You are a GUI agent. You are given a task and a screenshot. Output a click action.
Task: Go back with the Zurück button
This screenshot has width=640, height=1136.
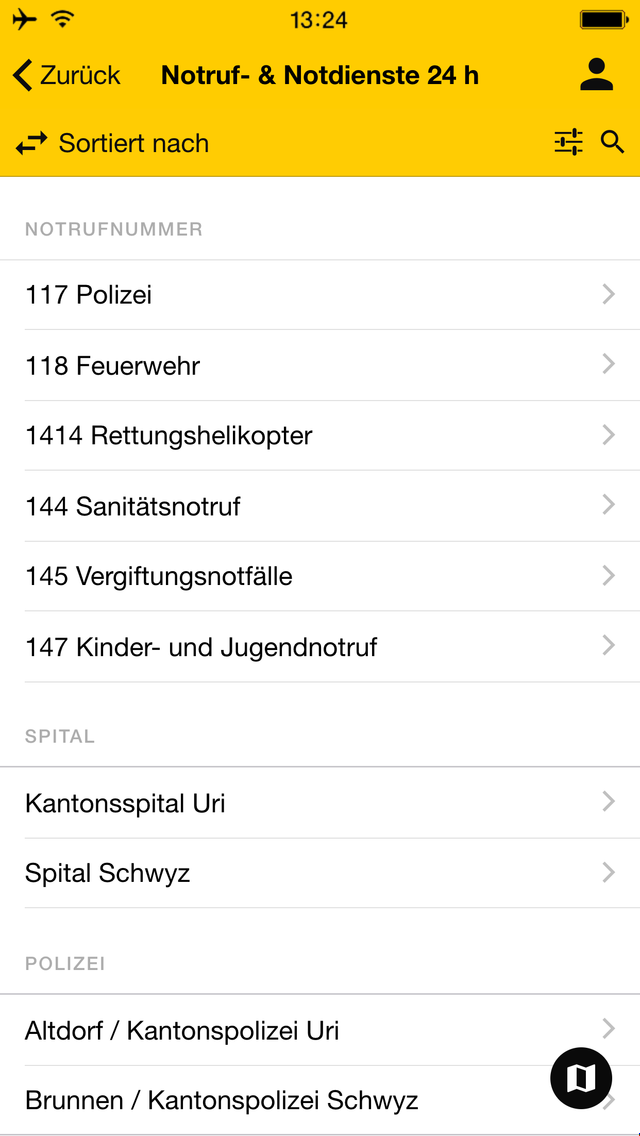pyautogui.click(x=67, y=75)
